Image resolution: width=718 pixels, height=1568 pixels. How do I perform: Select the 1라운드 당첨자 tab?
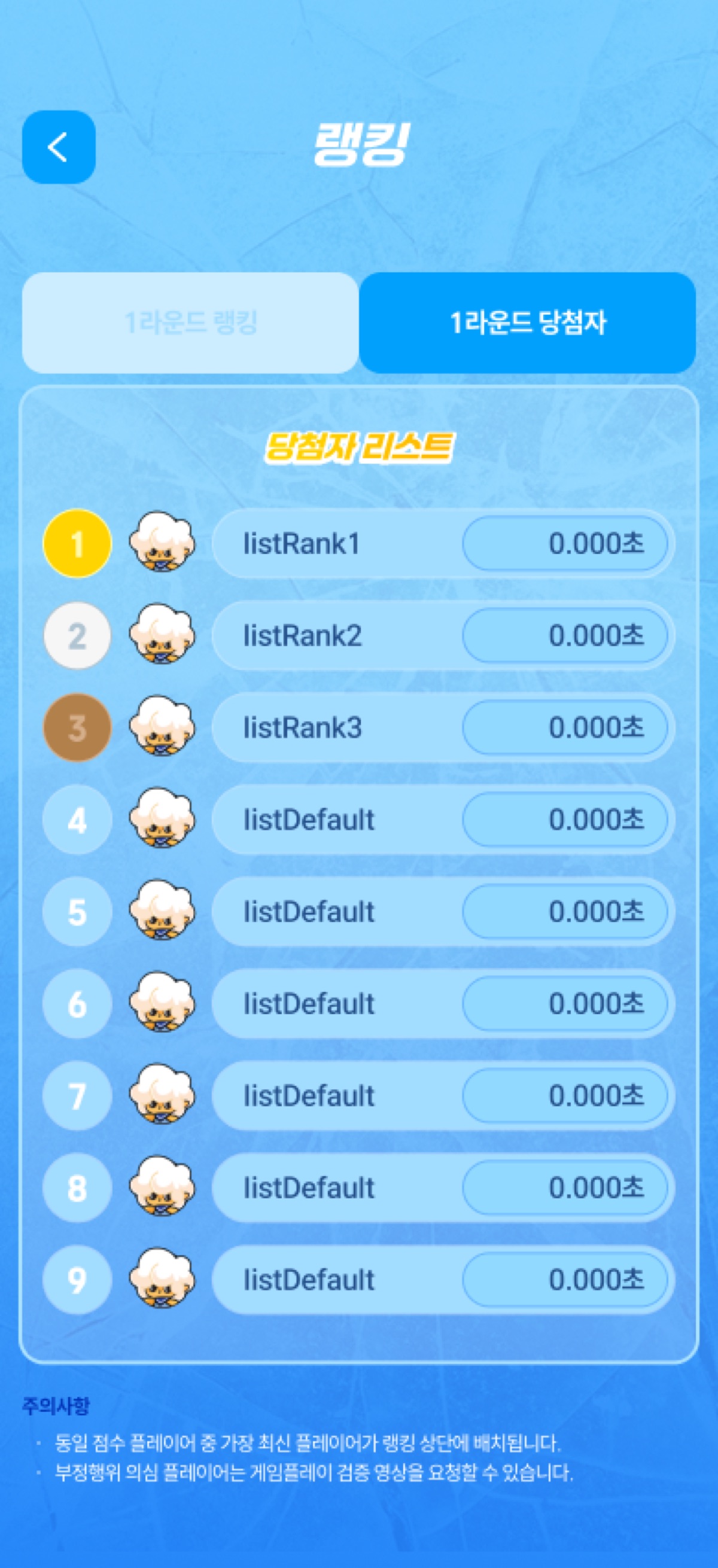527,322
